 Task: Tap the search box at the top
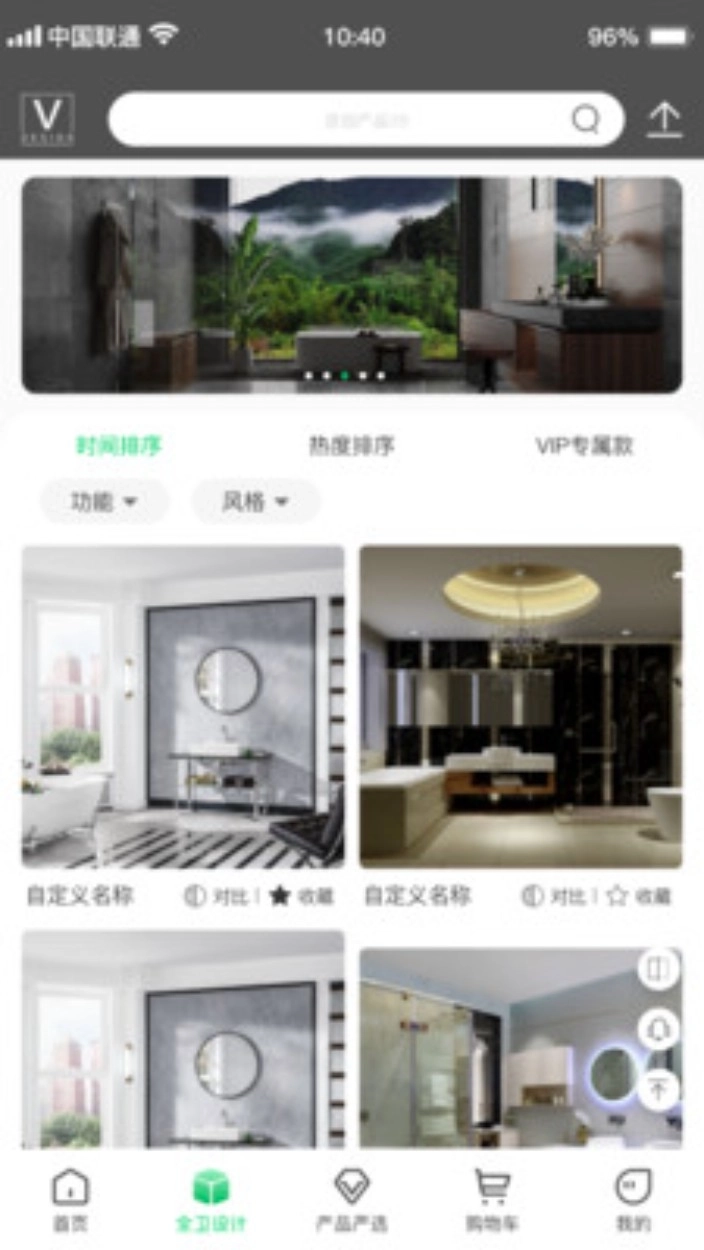[x=365, y=121]
